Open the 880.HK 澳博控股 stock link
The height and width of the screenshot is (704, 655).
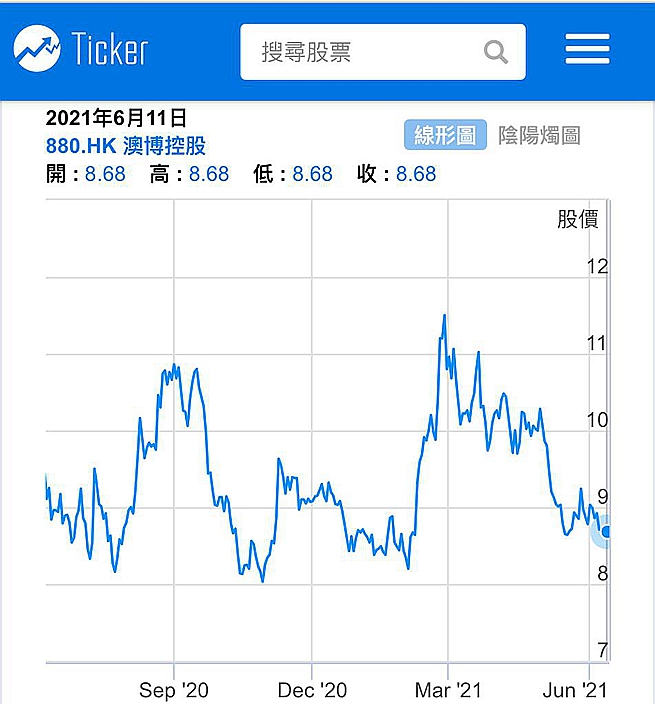(x=126, y=146)
